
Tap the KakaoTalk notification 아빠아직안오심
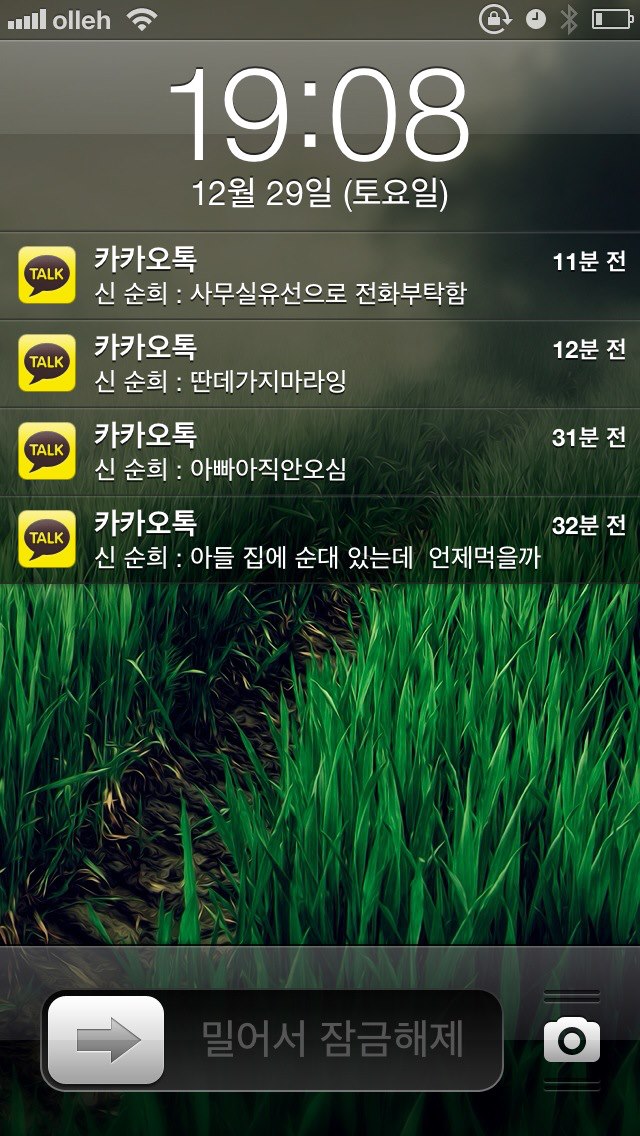coord(320,452)
